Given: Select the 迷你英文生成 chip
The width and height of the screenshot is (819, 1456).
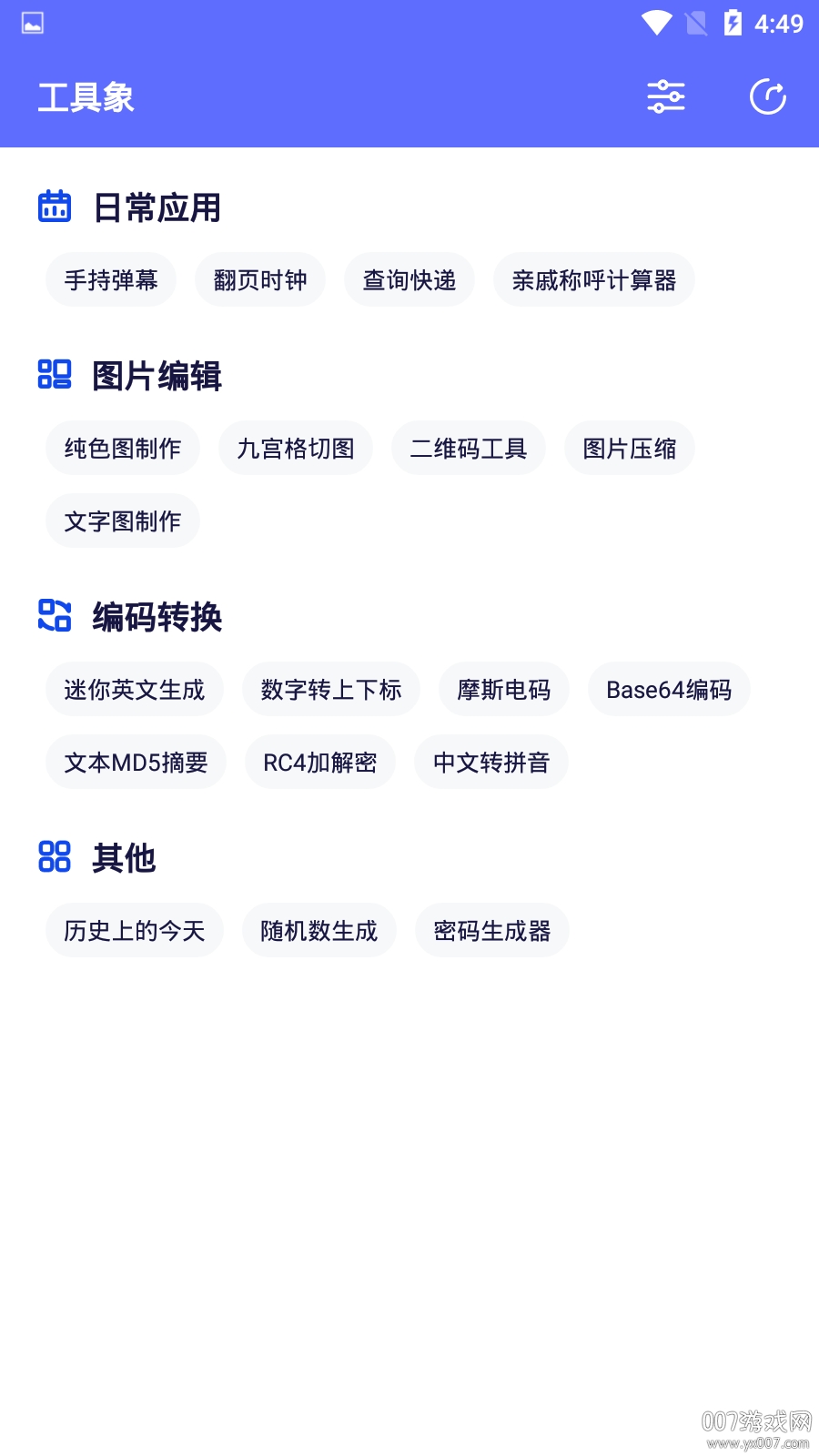Looking at the screenshot, I should point(135,690).
